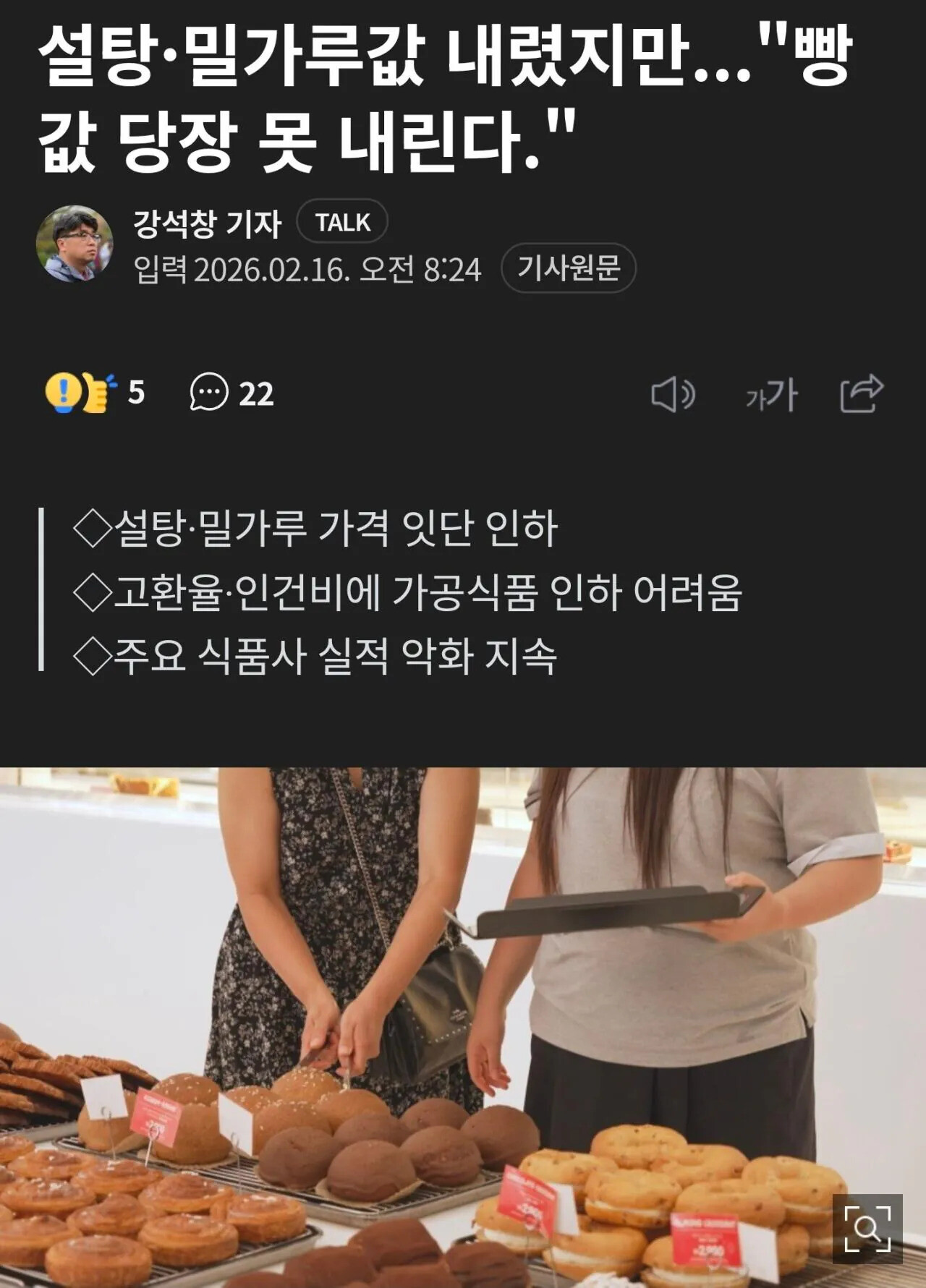React to the article with the emoji icon

[x=80, y=393]
